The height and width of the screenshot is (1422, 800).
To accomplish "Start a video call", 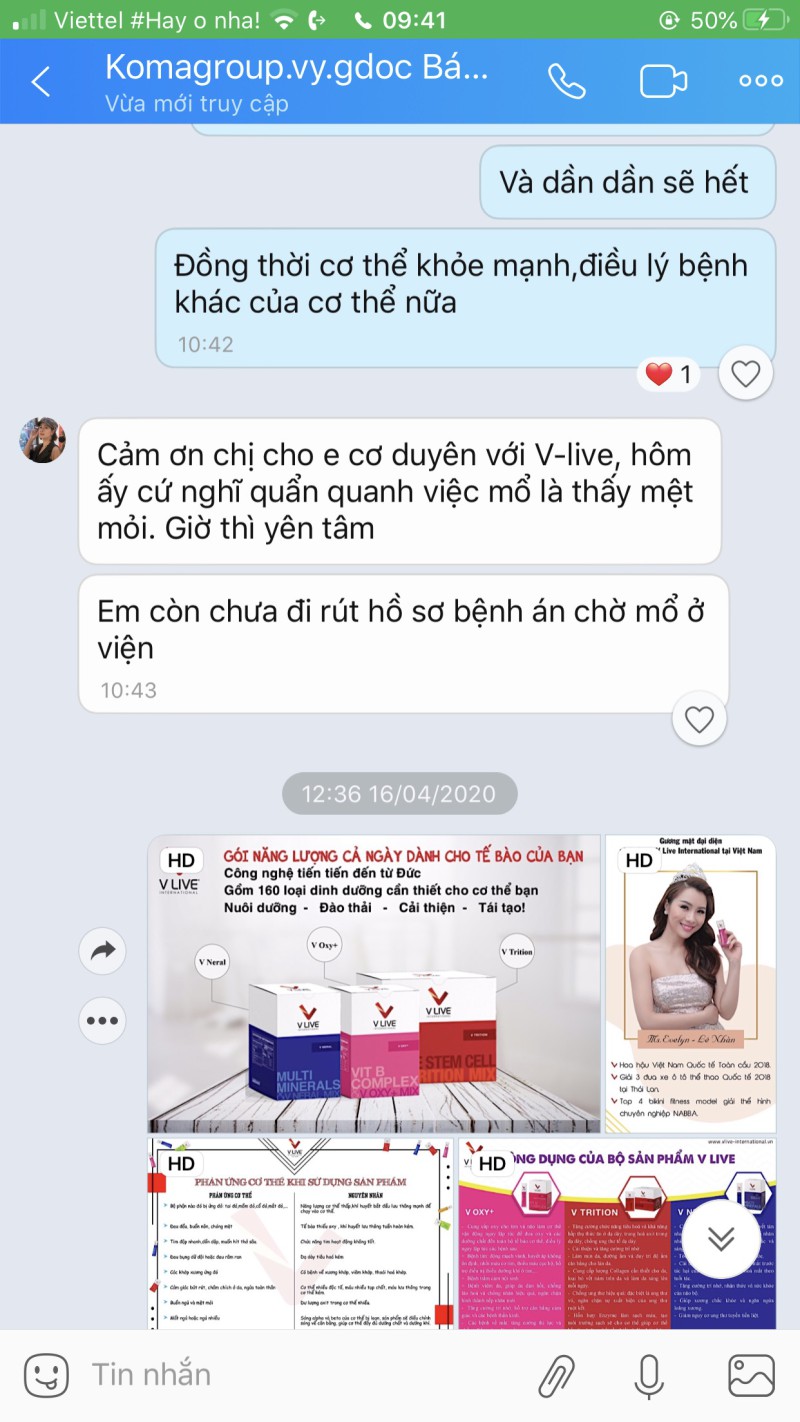I will 663,81.
